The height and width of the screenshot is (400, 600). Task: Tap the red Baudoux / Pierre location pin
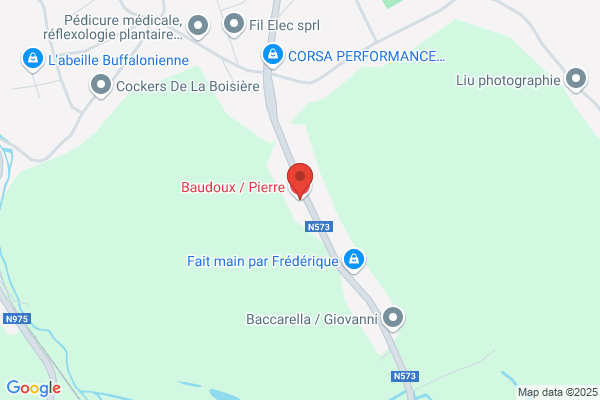pyautogui.click(x=300, y=180)
